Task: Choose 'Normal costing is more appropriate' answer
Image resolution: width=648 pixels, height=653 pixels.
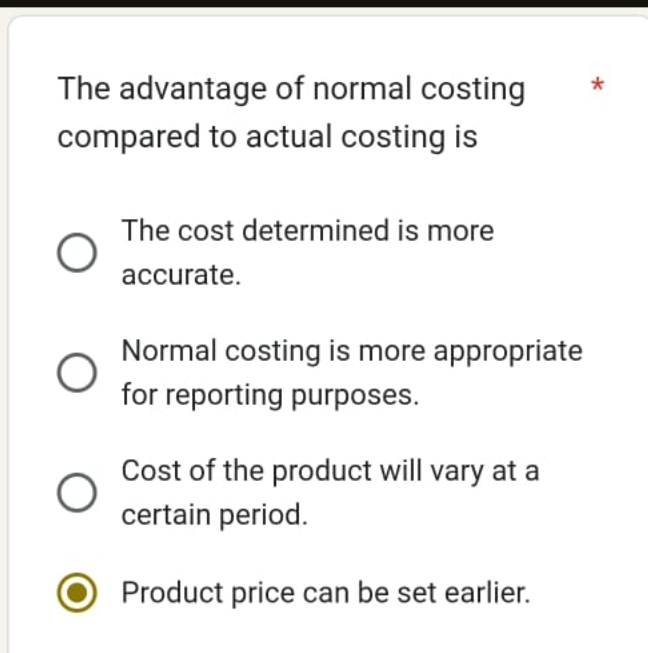Action: 76,373
